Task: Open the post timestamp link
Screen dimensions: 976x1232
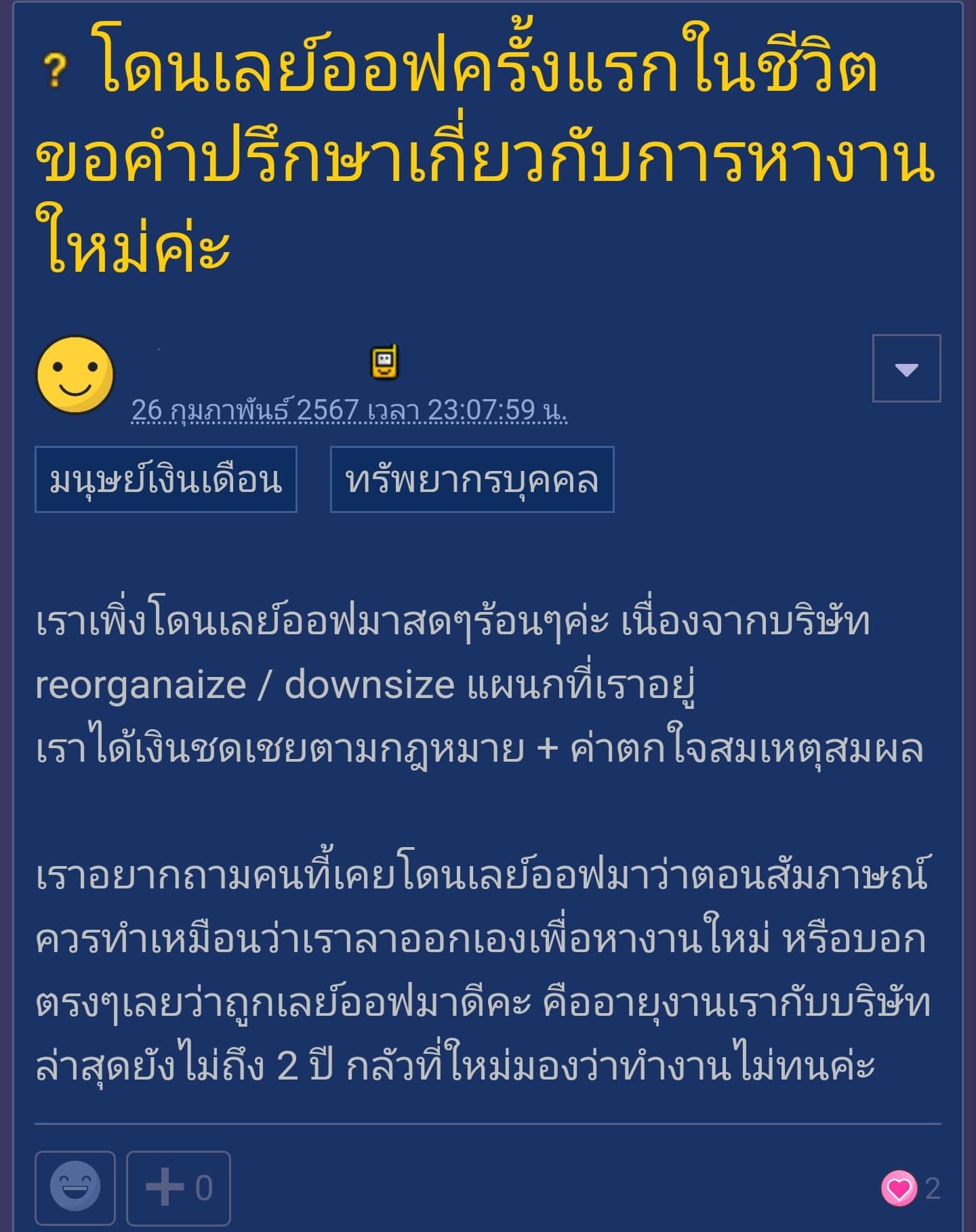Action: coord(348,411)
